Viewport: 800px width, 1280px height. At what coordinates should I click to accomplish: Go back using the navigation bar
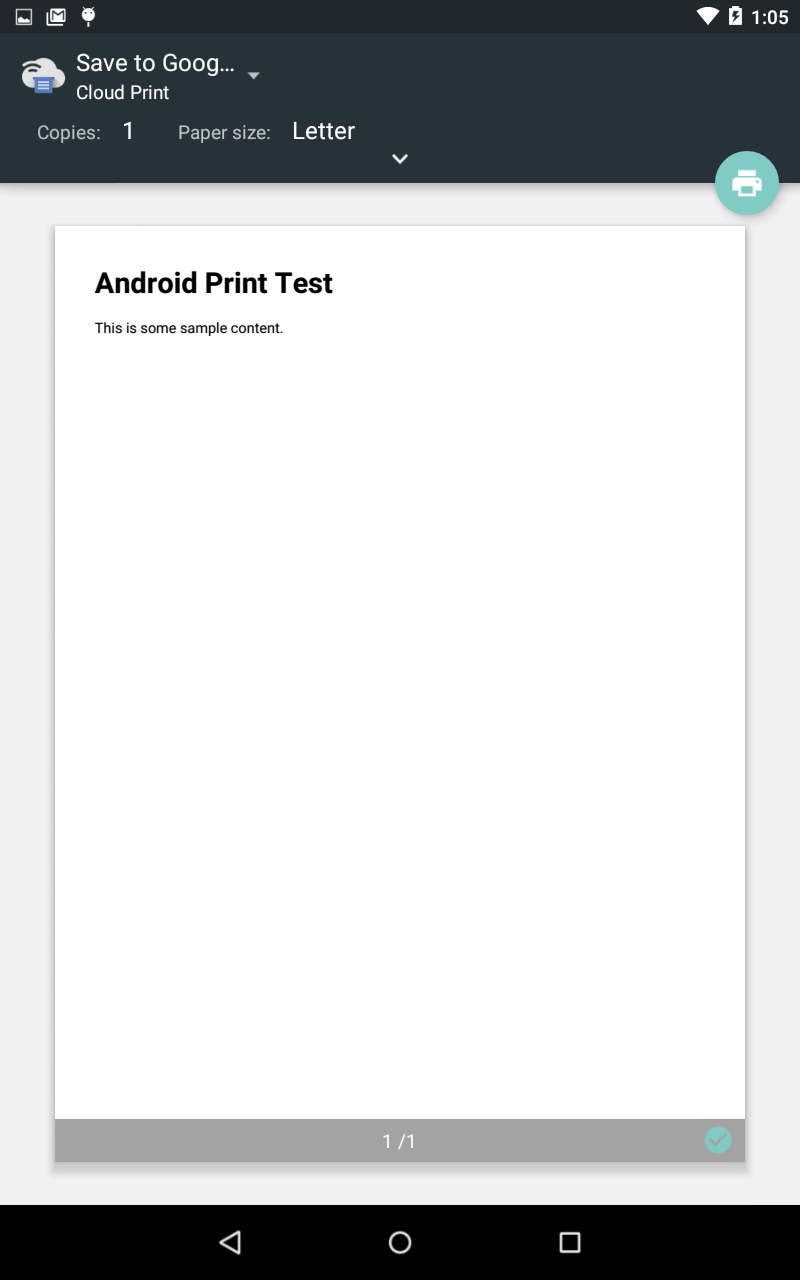(x=231, y=1242)
